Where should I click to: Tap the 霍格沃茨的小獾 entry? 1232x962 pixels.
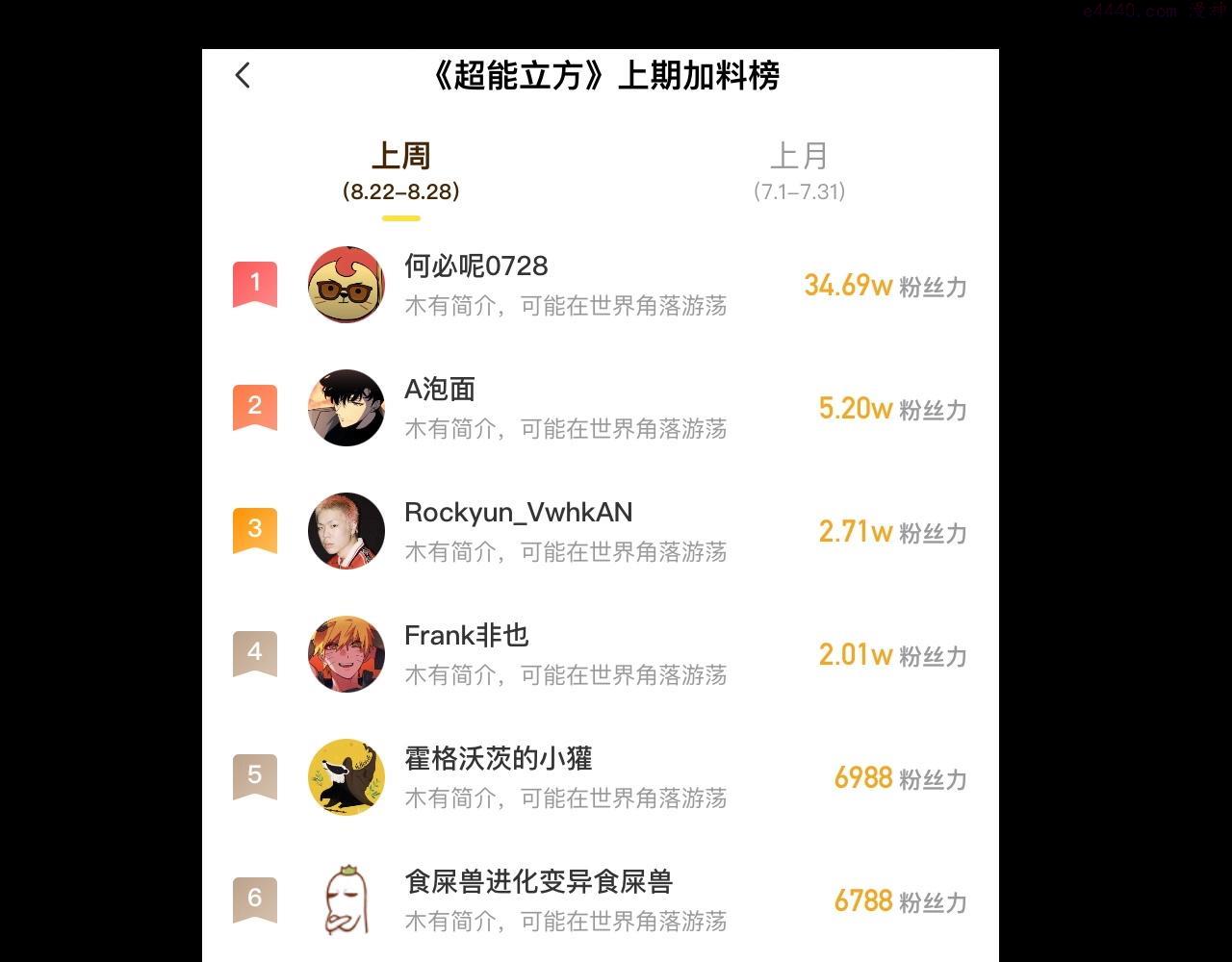601,777
